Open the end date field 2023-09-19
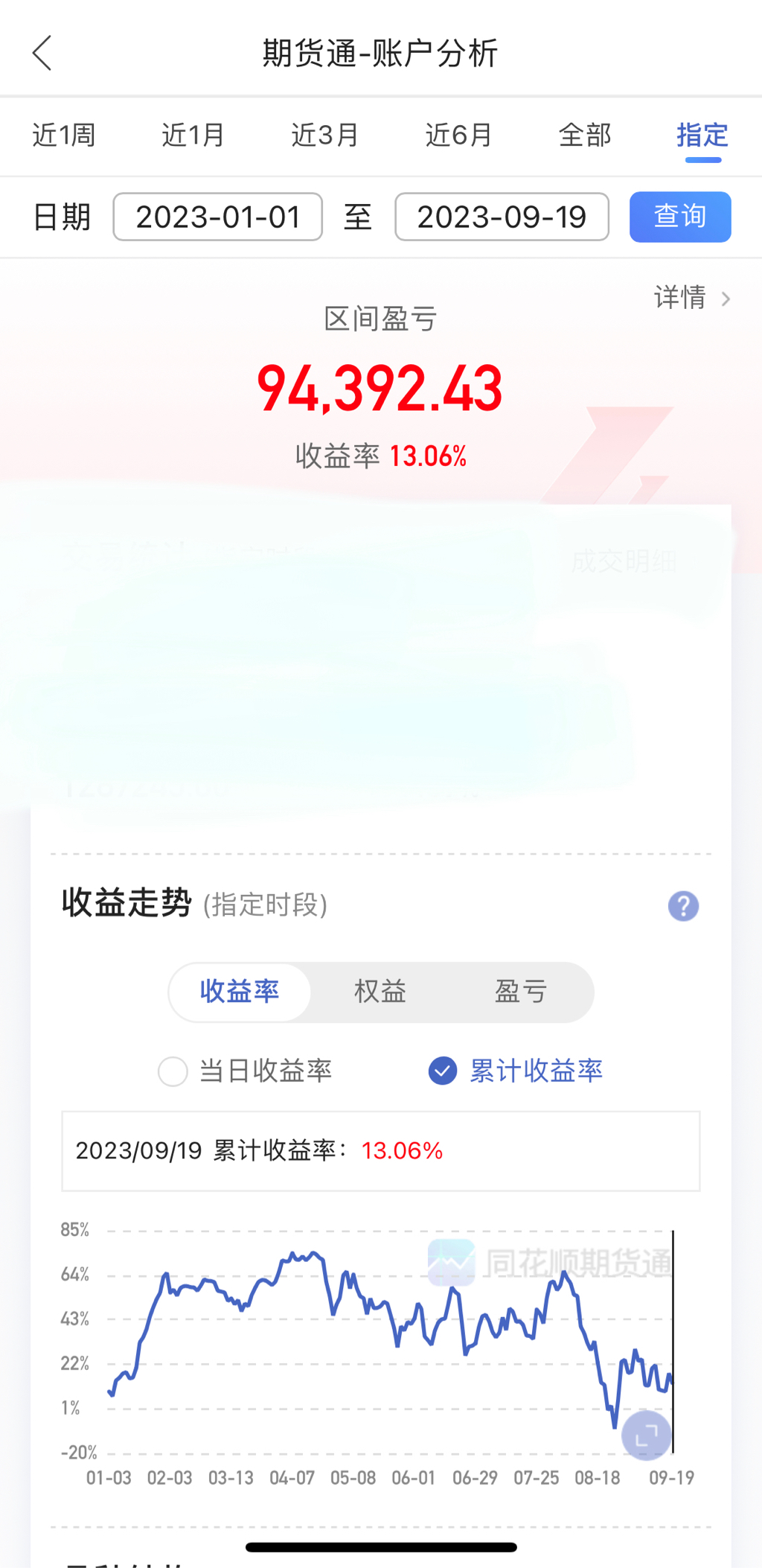Viewport: 762px width, 1568px height. (502, 217)
